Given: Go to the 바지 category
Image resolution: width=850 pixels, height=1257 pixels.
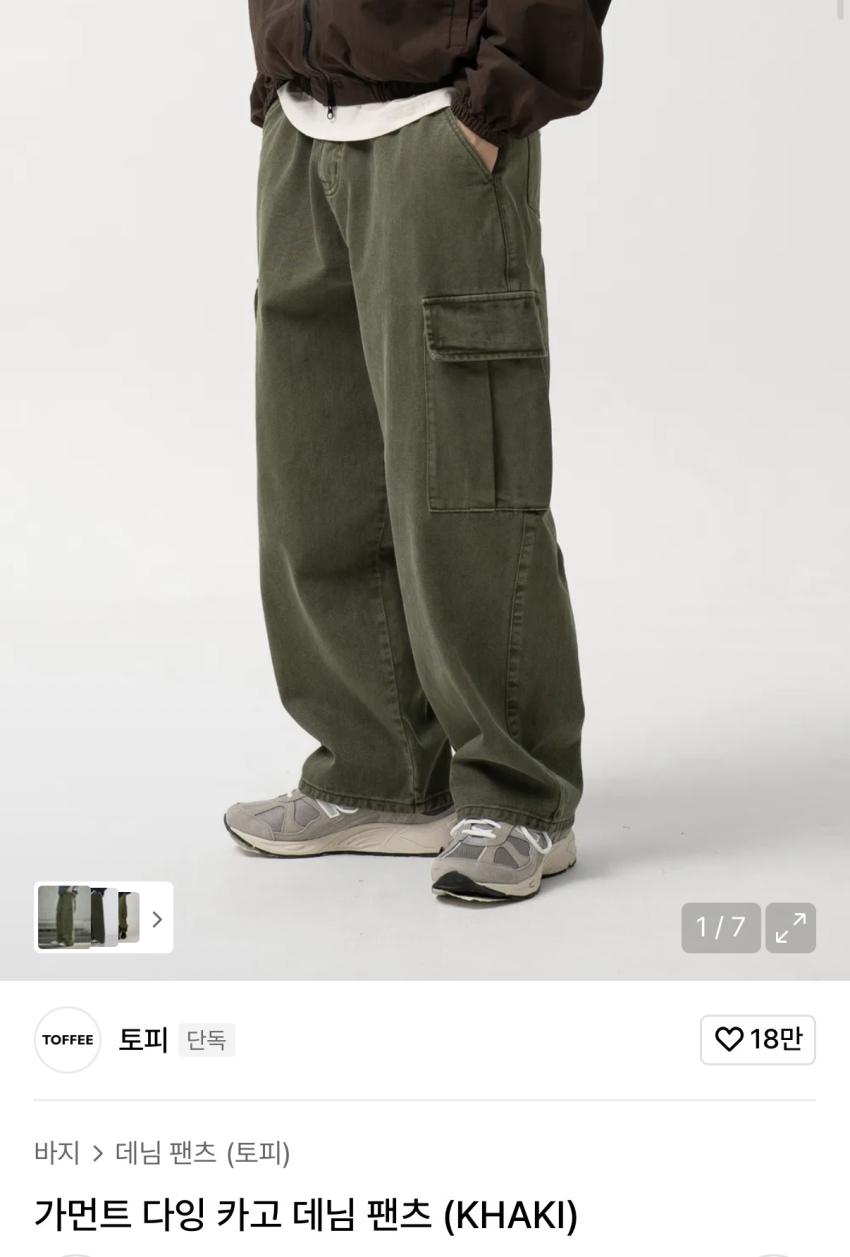Looking at the screenshot, I should (57, 1153).
